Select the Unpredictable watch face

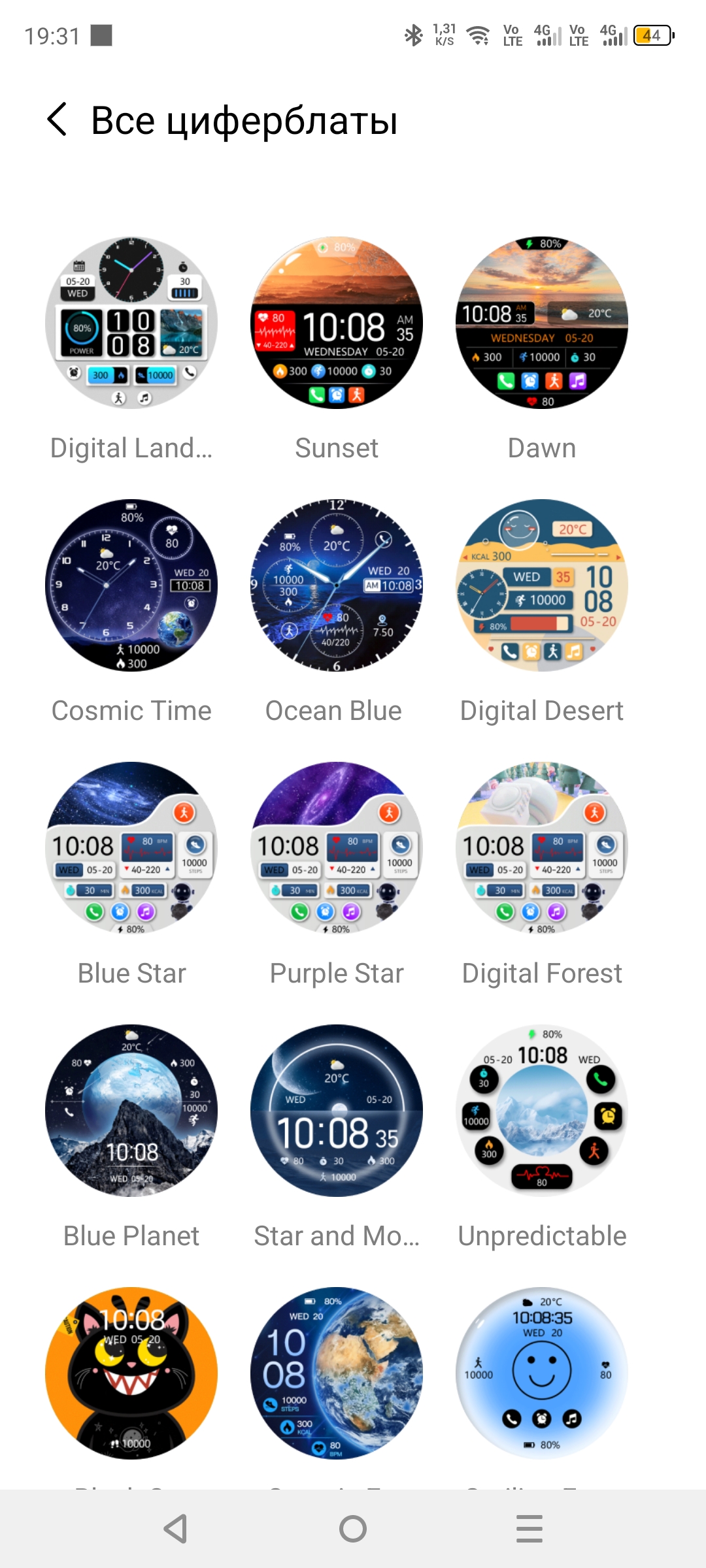[542, 1111]
